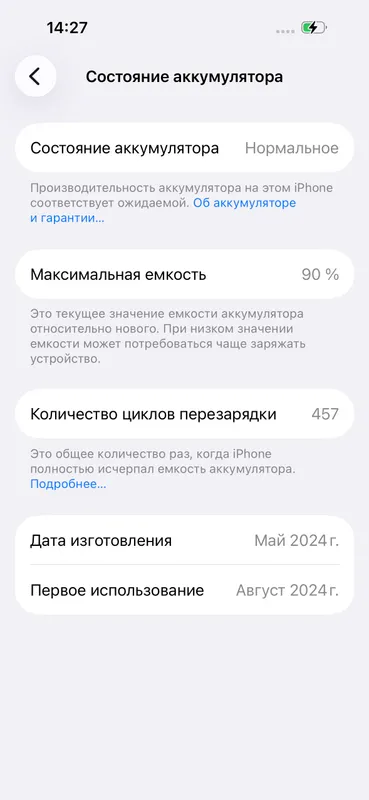Tap the "Подробнее…" link about charge cycles
The width and height of the screenshot is (369, 800).
click(x=68, y=484)
